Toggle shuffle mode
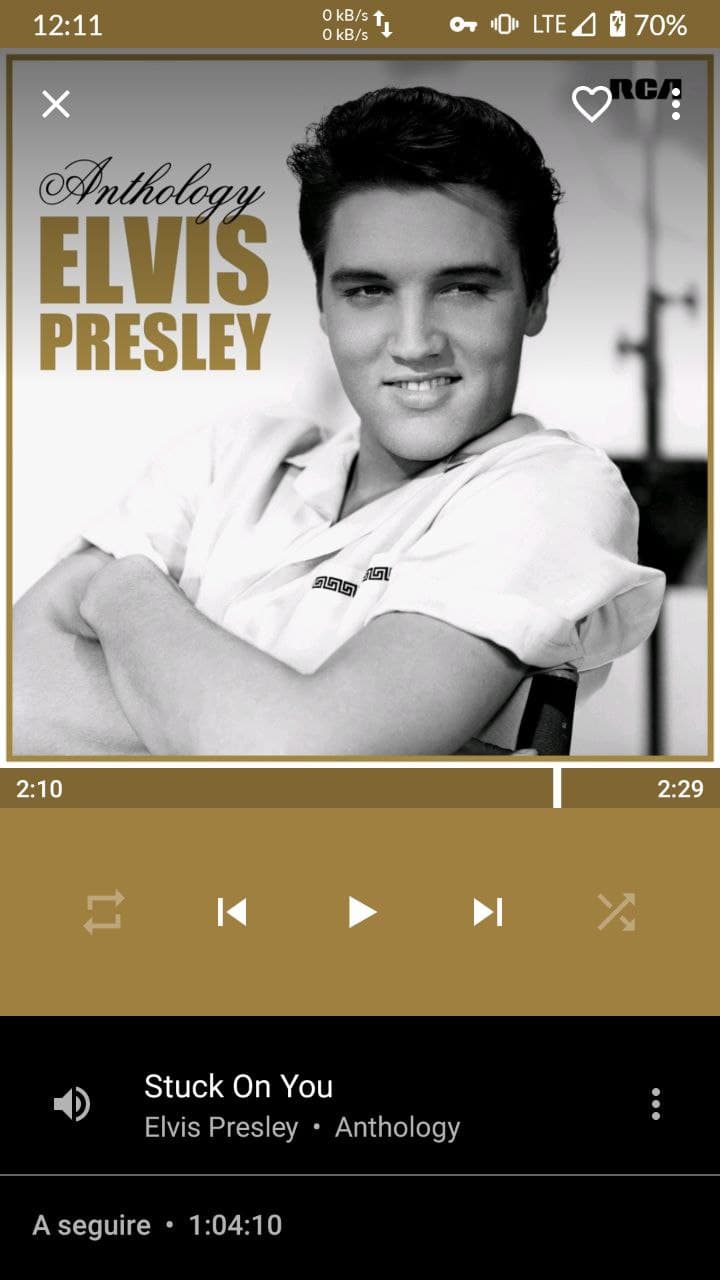This screenshot has height=1280, width=720. [616, 912]
